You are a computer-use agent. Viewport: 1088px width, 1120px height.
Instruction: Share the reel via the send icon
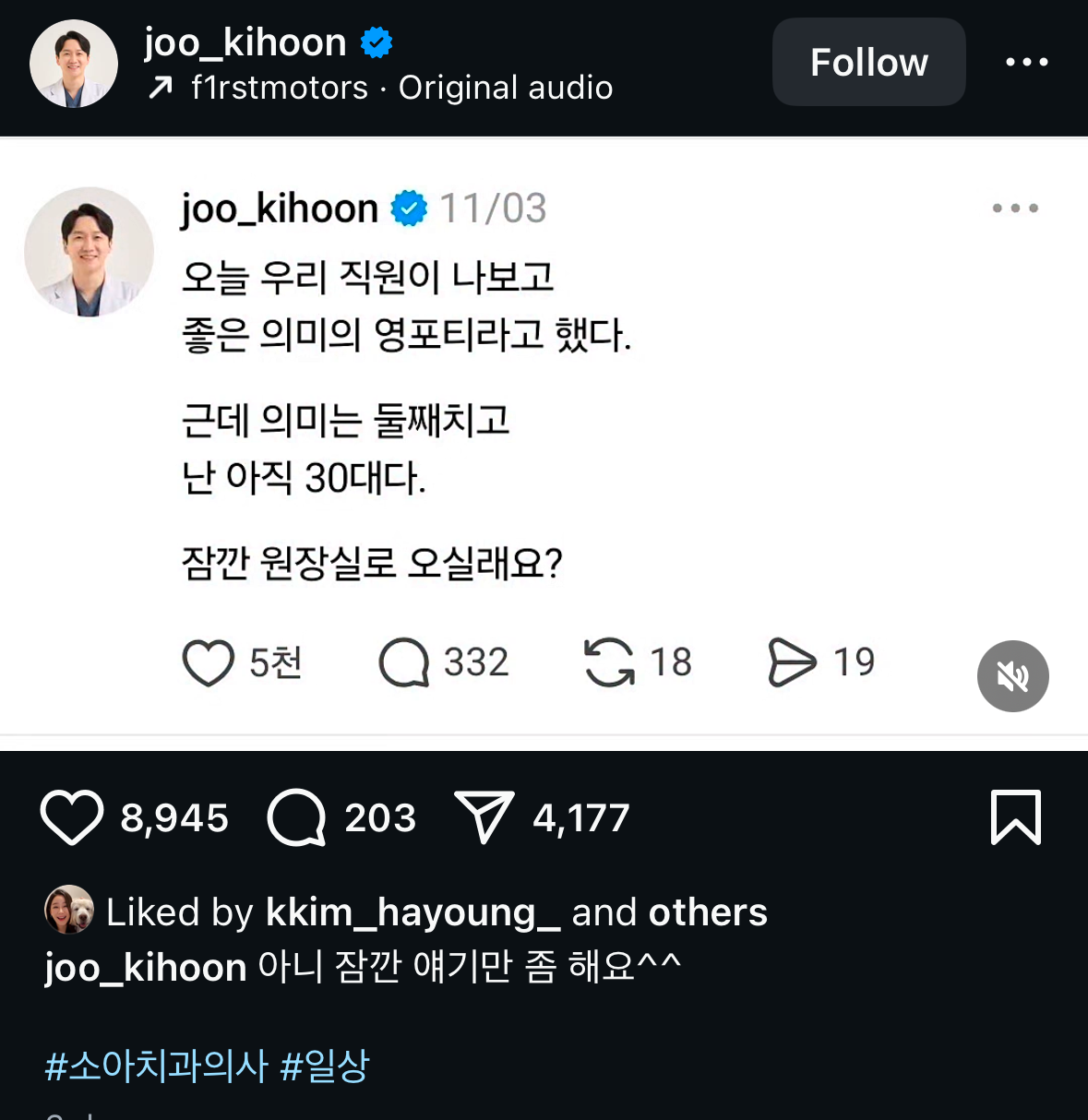coord(484,818)
